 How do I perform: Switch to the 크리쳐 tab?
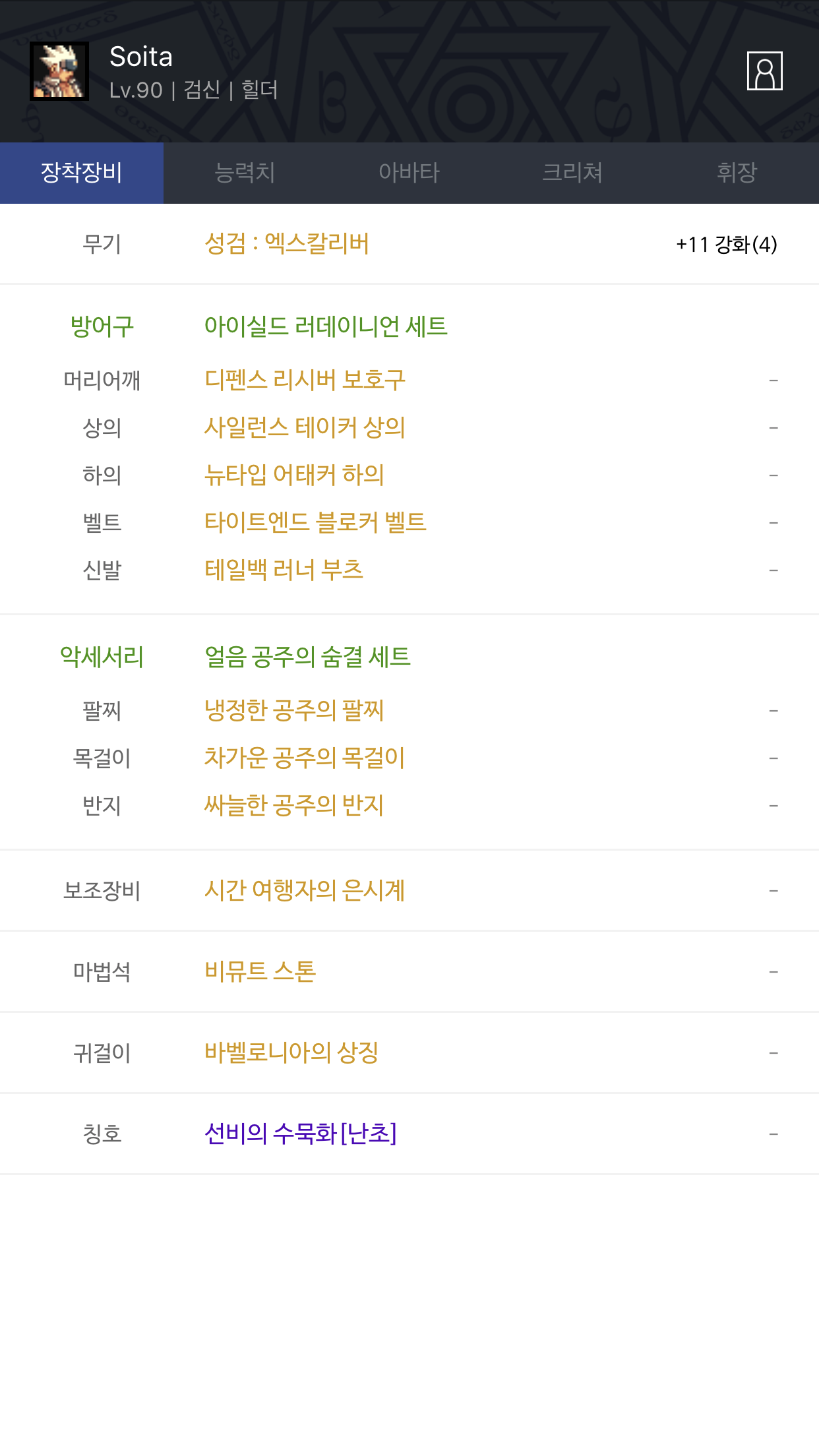coord(572,173)
